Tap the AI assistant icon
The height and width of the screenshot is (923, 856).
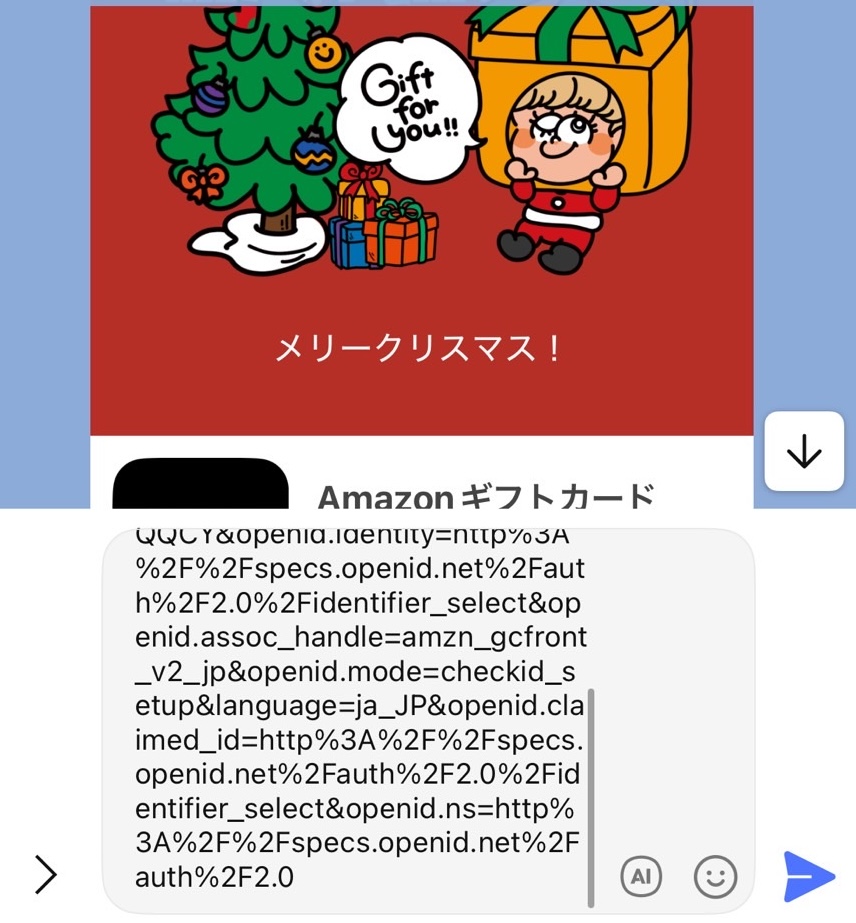642,877
